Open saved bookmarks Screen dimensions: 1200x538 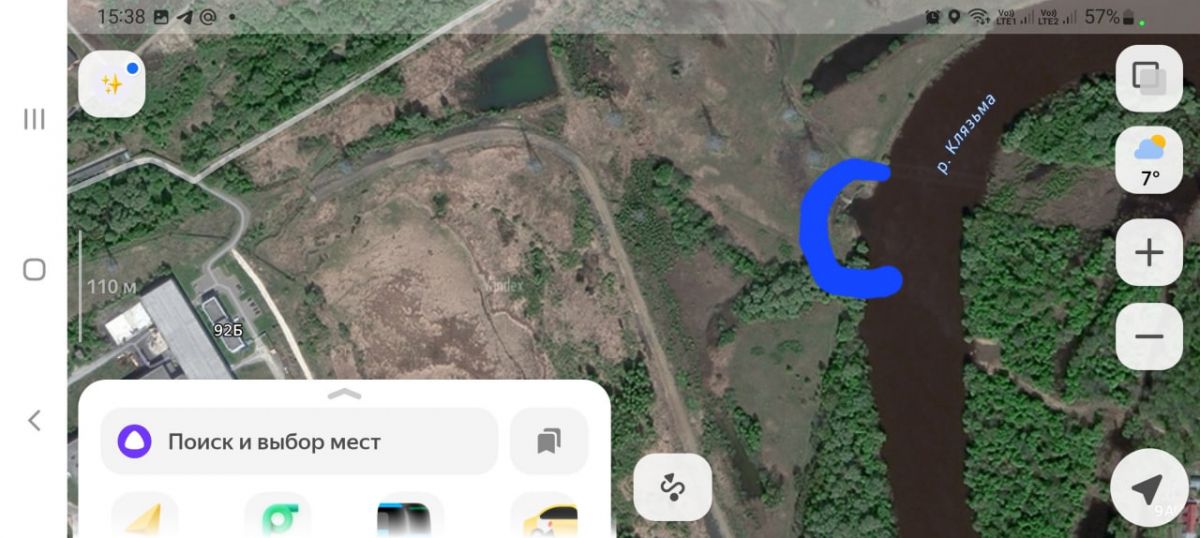(548, 441)
